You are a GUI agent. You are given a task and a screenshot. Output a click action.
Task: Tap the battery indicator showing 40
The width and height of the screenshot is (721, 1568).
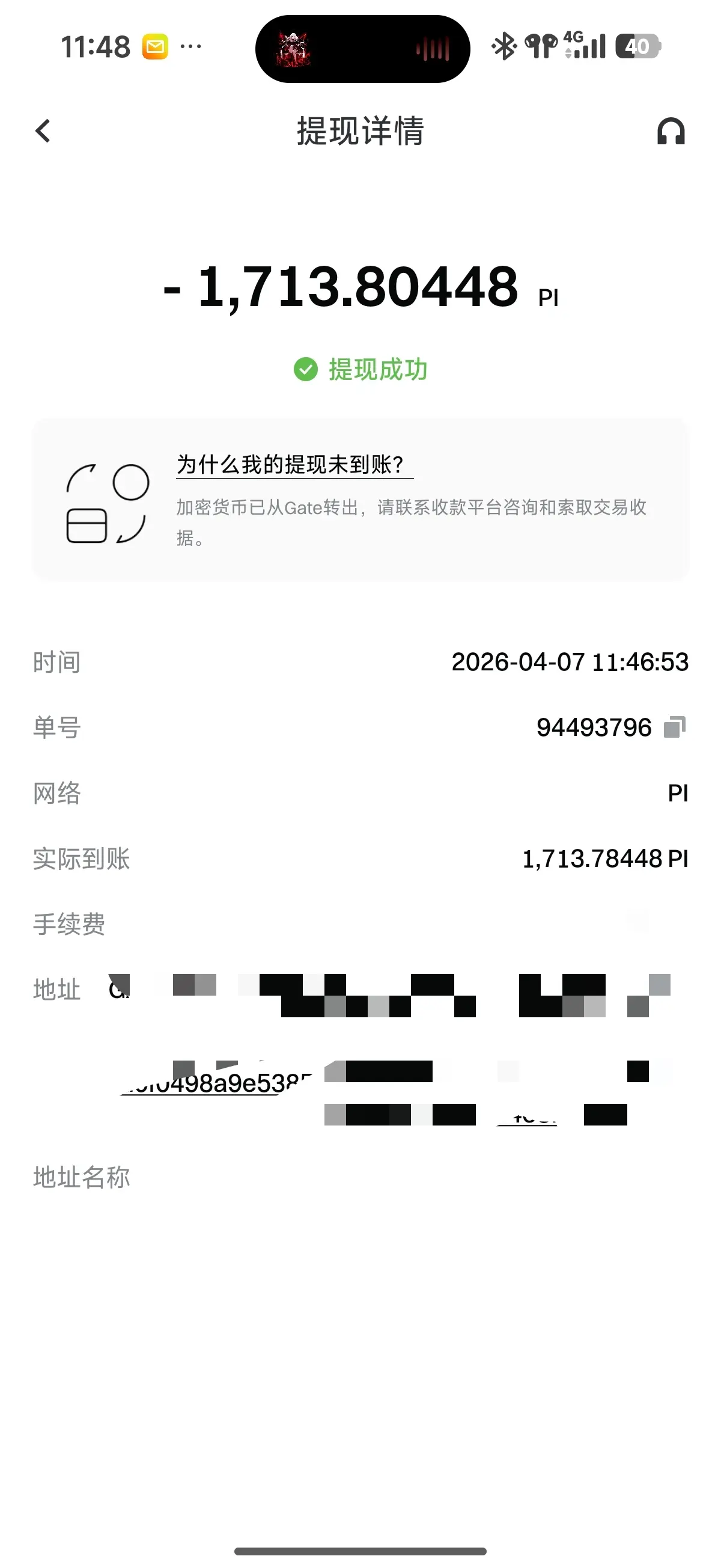tap(637, 46)
